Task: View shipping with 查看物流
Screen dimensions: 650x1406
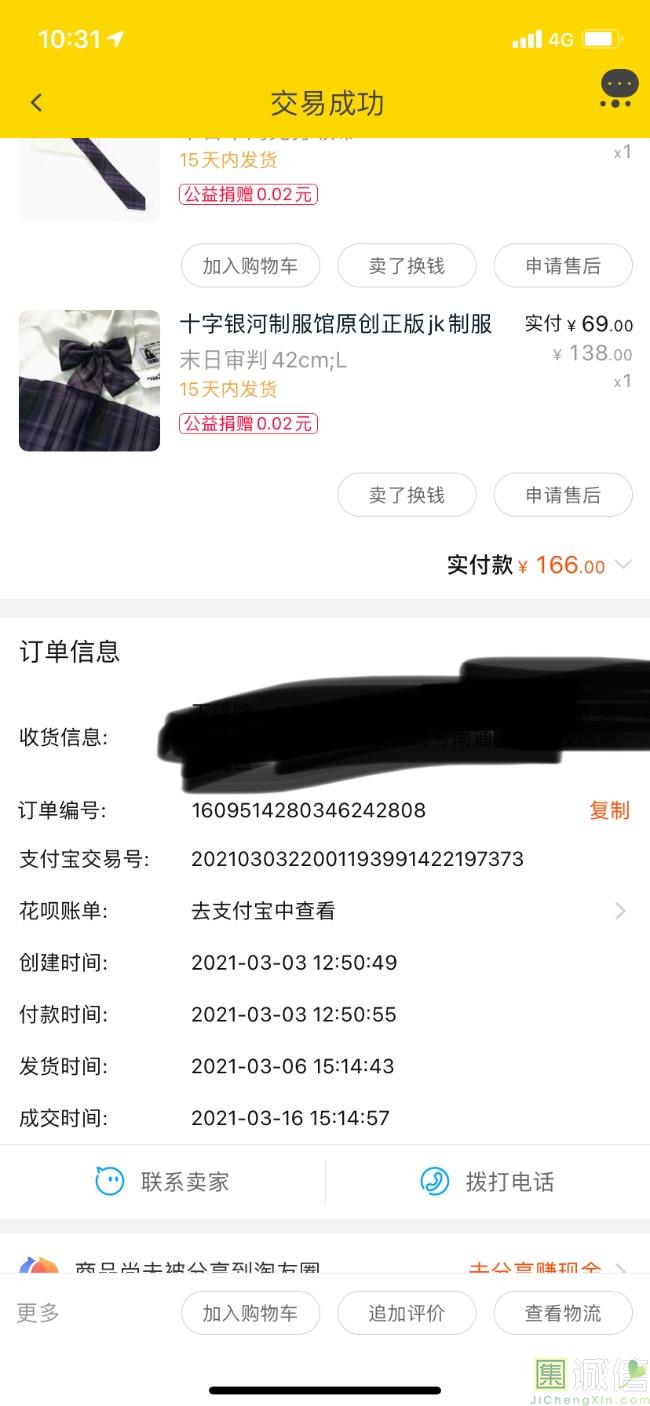Action: tap(563, 1313)
